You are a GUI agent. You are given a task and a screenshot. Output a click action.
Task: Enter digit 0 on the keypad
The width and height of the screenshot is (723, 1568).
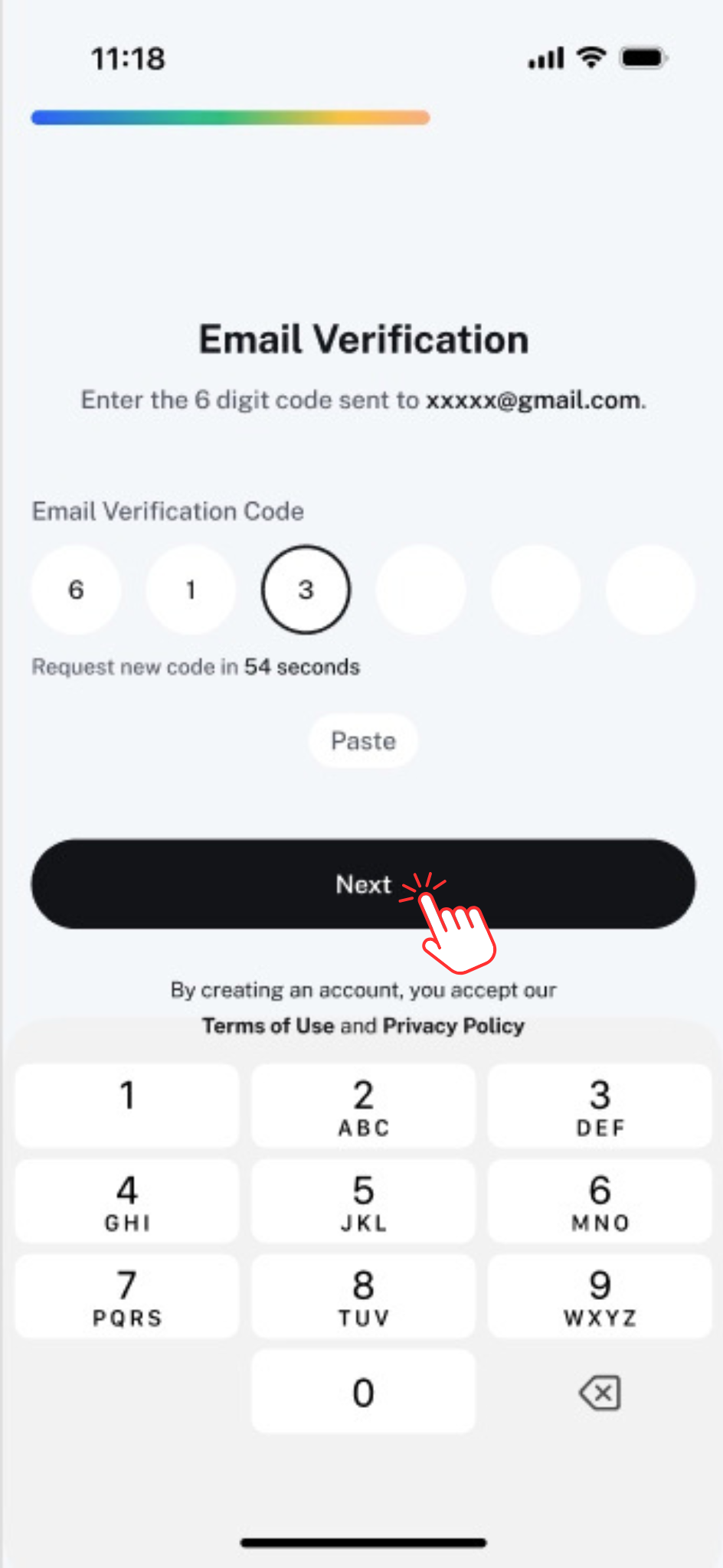363,1391
